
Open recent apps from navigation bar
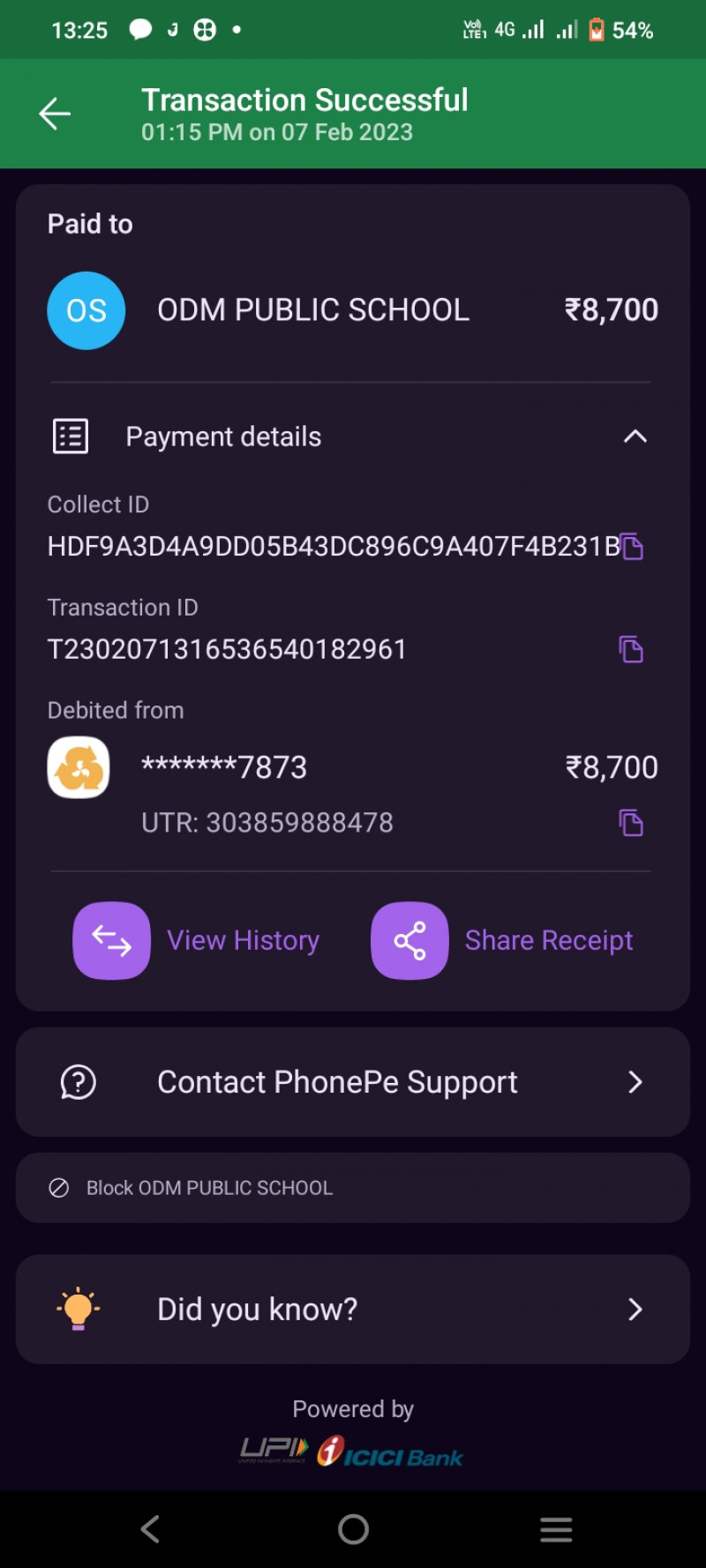point(556,1528)
